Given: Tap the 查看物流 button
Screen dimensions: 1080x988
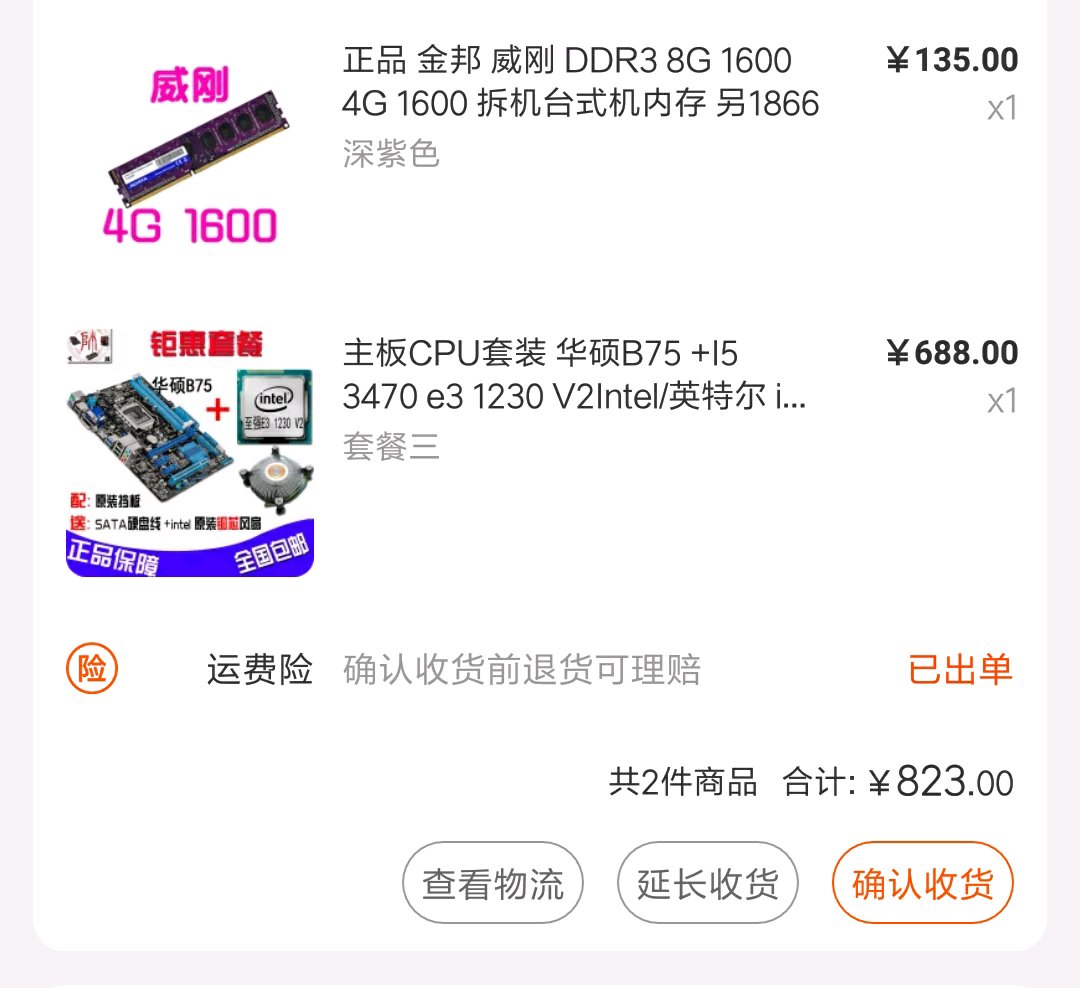Looking at the screenshot, I should click(492, 883).
